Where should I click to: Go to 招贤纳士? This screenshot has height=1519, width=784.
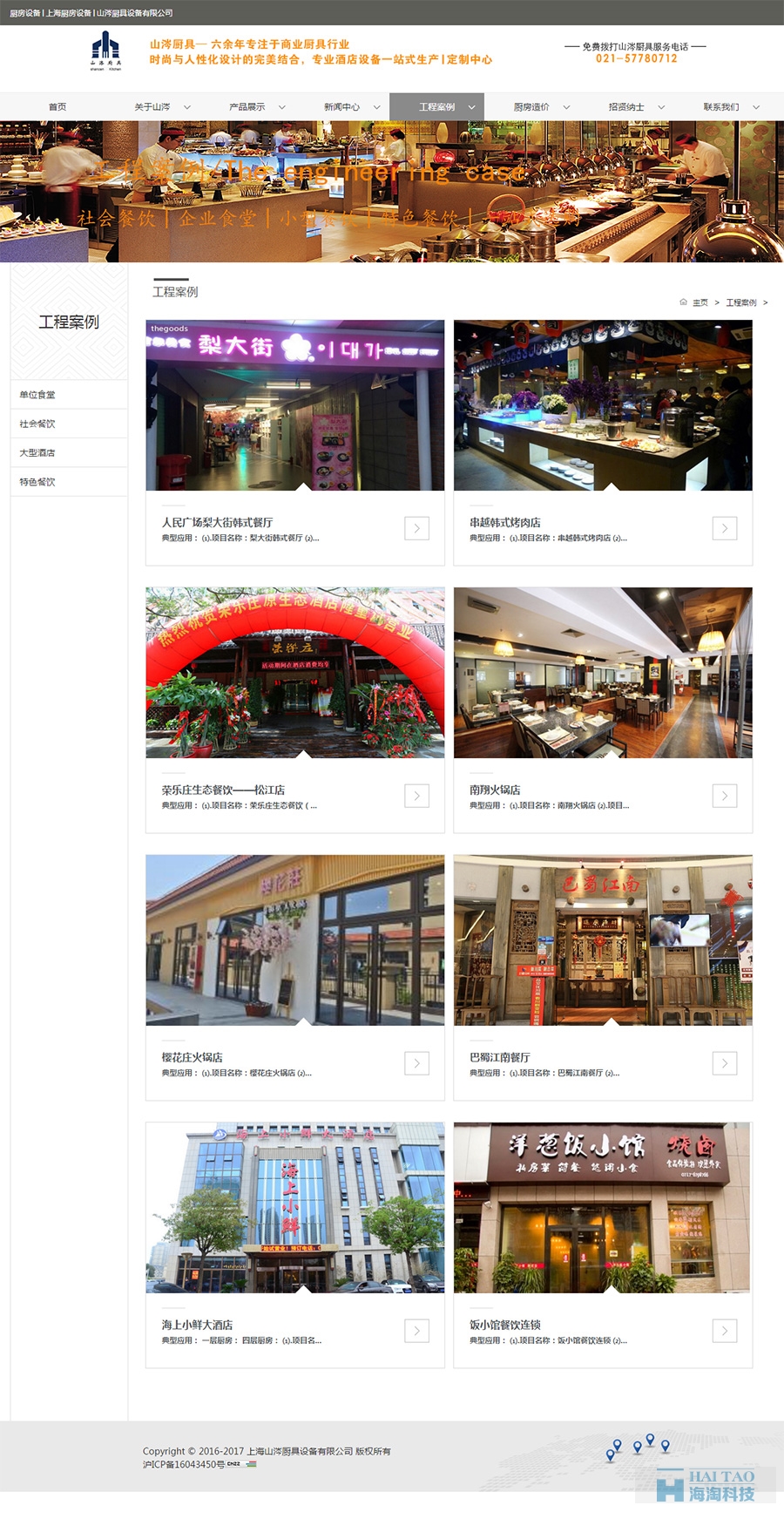626,107
